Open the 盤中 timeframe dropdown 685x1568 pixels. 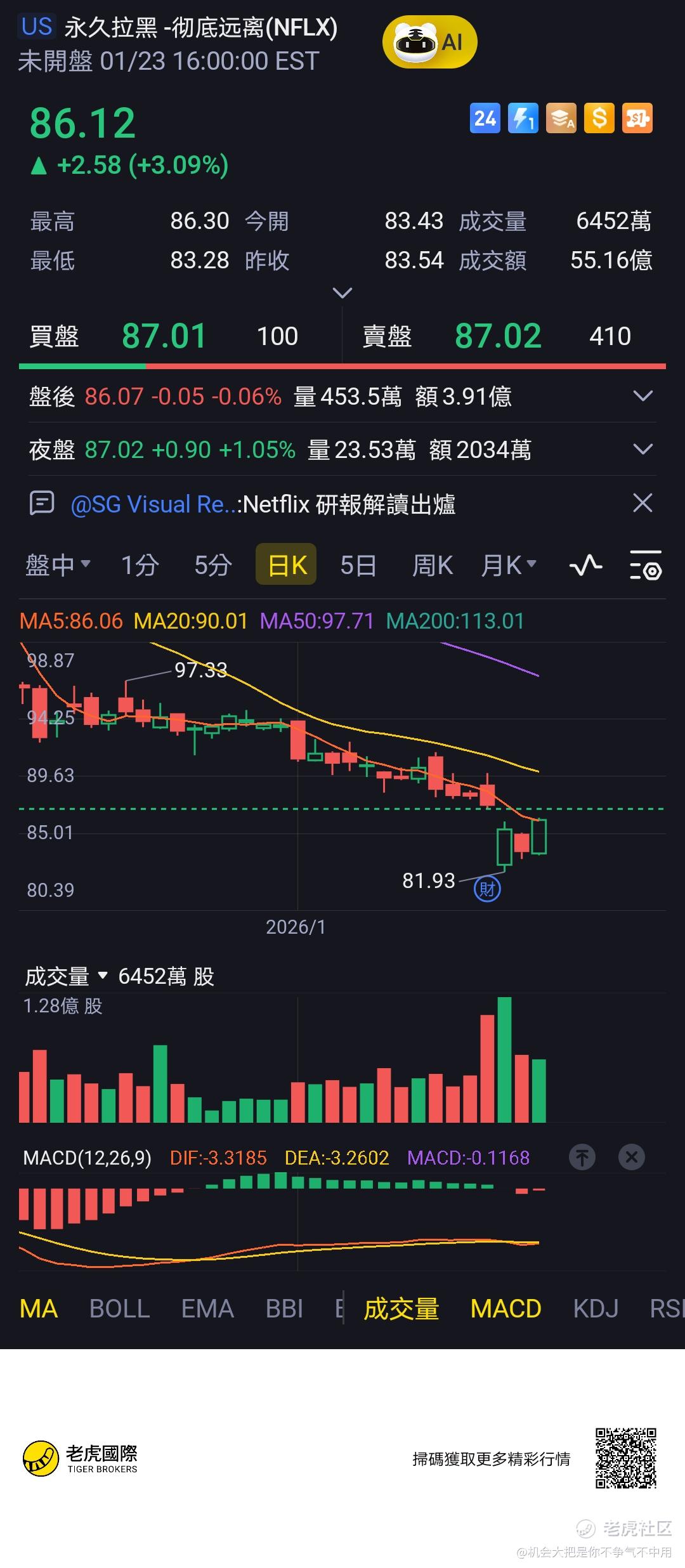point(58,565)
